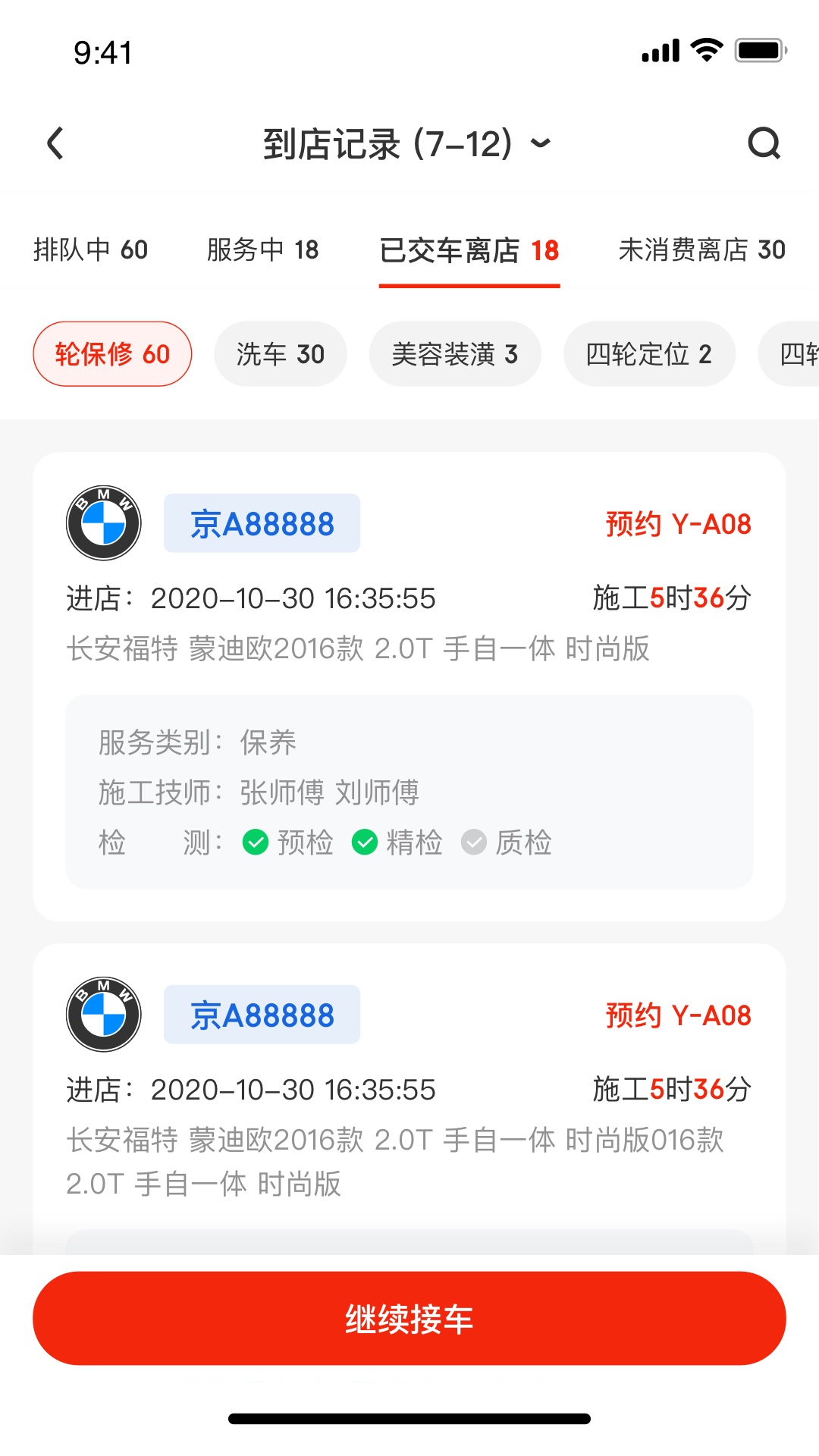Viewport: 819px width, 1456px height.
Task: Tap the BMW logo on the second car card
Action: (x=103, y=1014)
